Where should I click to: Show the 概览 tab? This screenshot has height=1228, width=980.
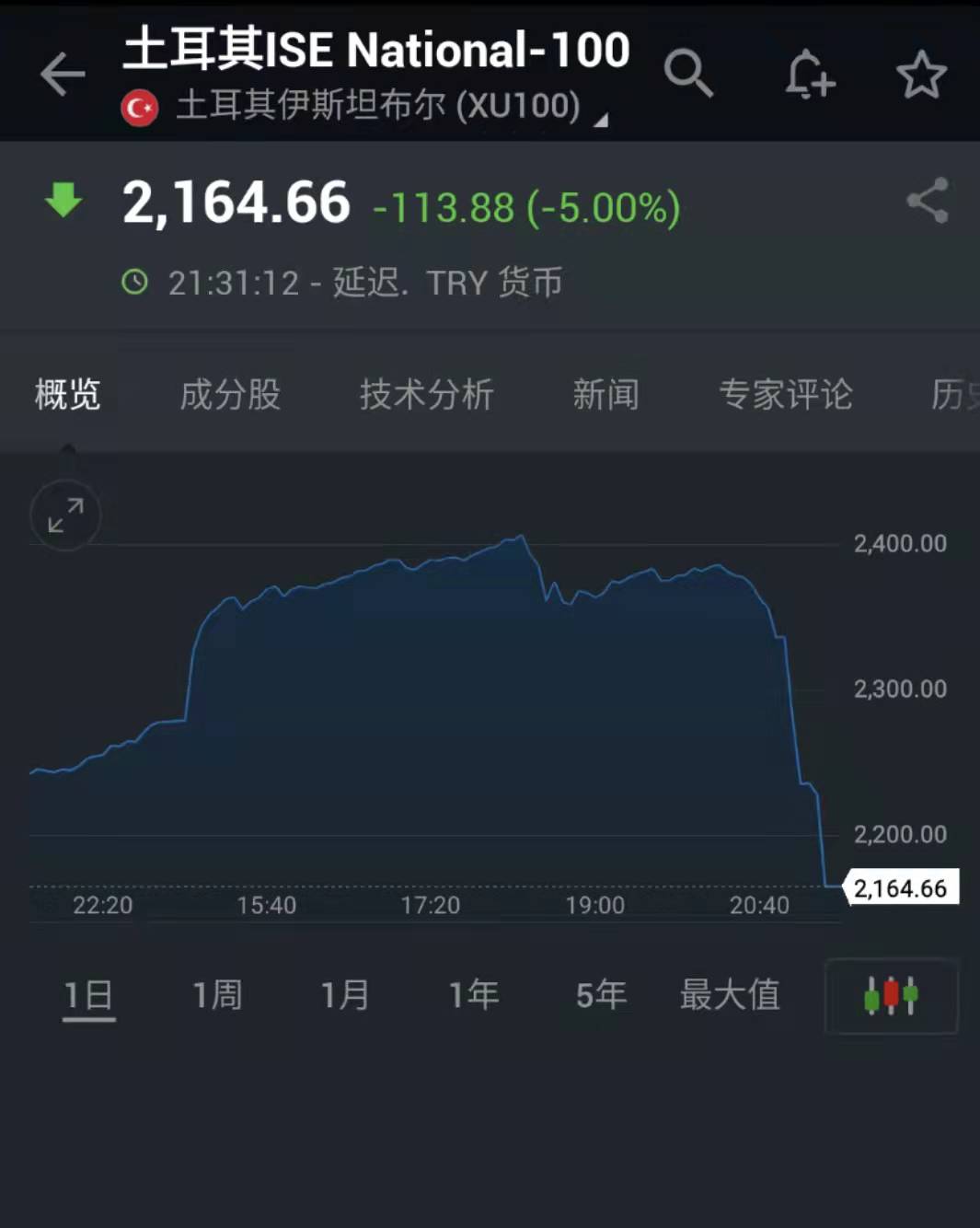coord(67,395)
